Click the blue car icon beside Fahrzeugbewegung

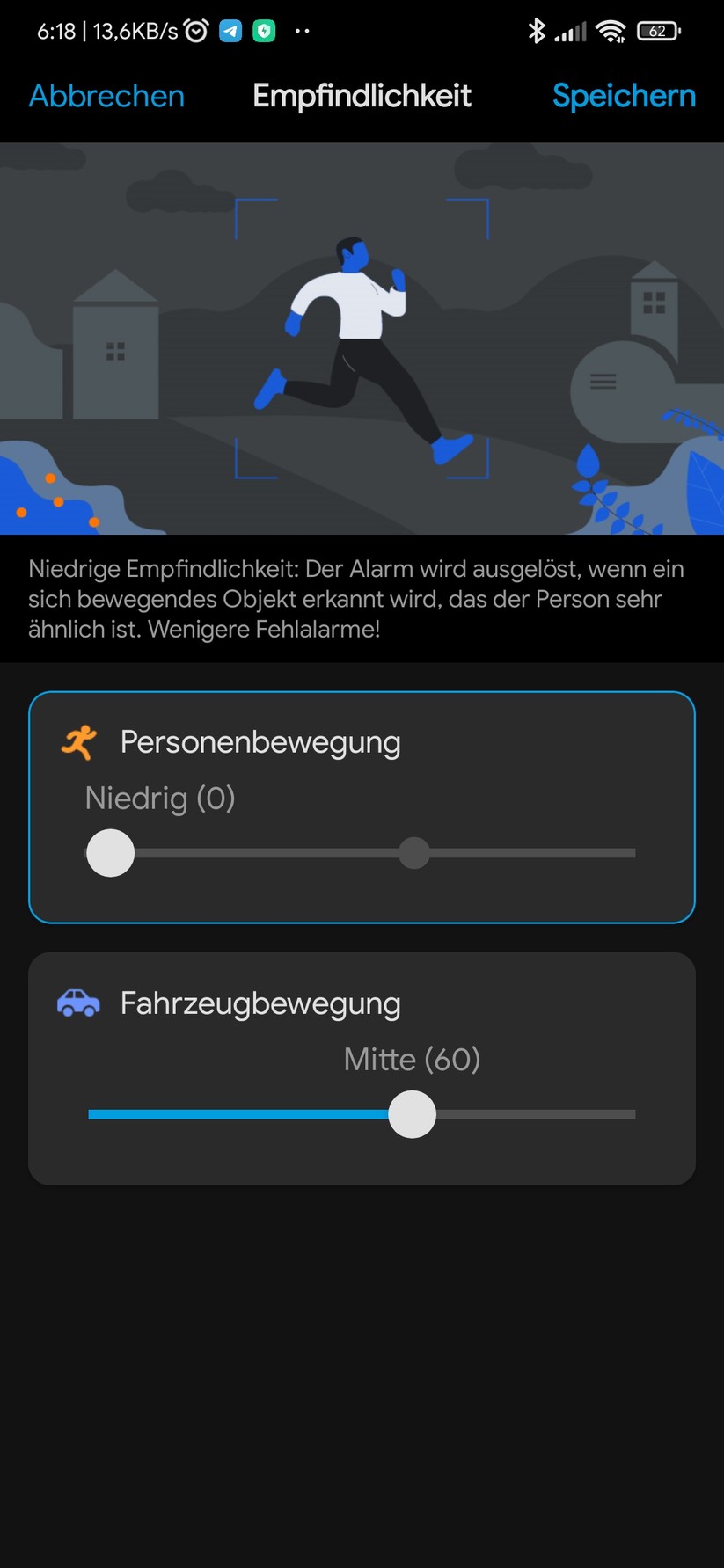[78, 1002]
